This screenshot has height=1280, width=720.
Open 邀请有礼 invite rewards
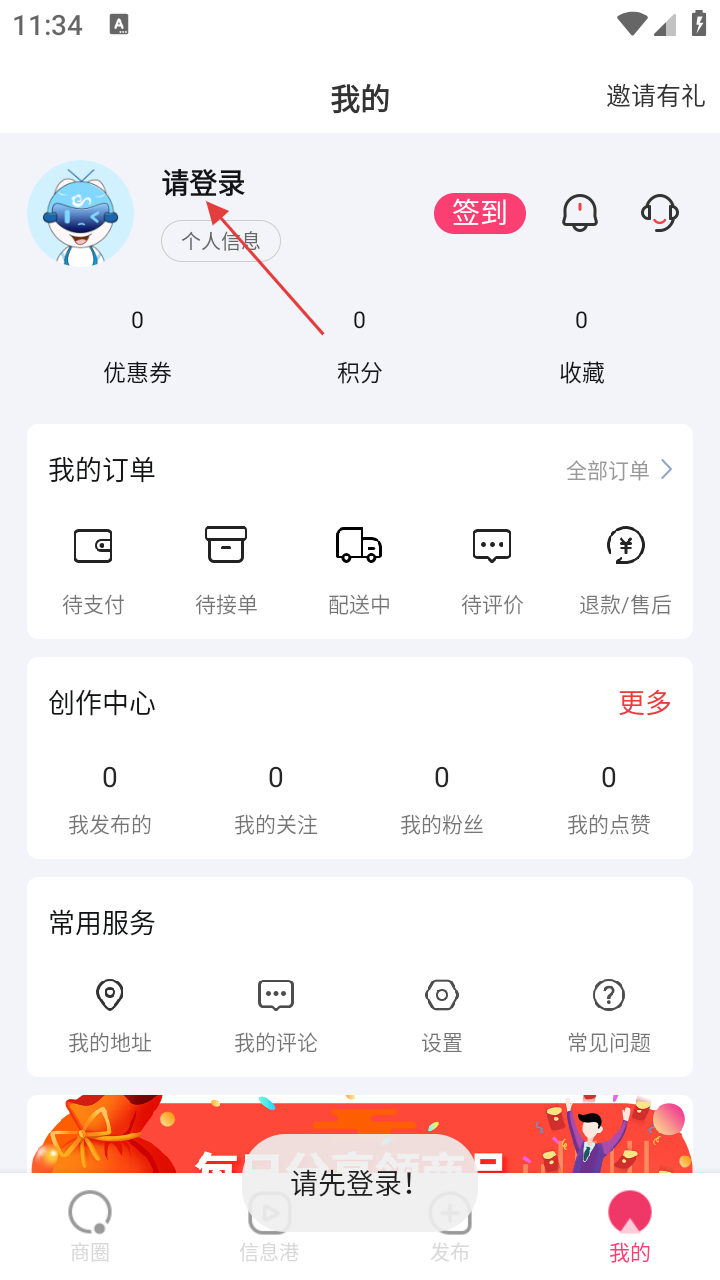tap(655, 96)
